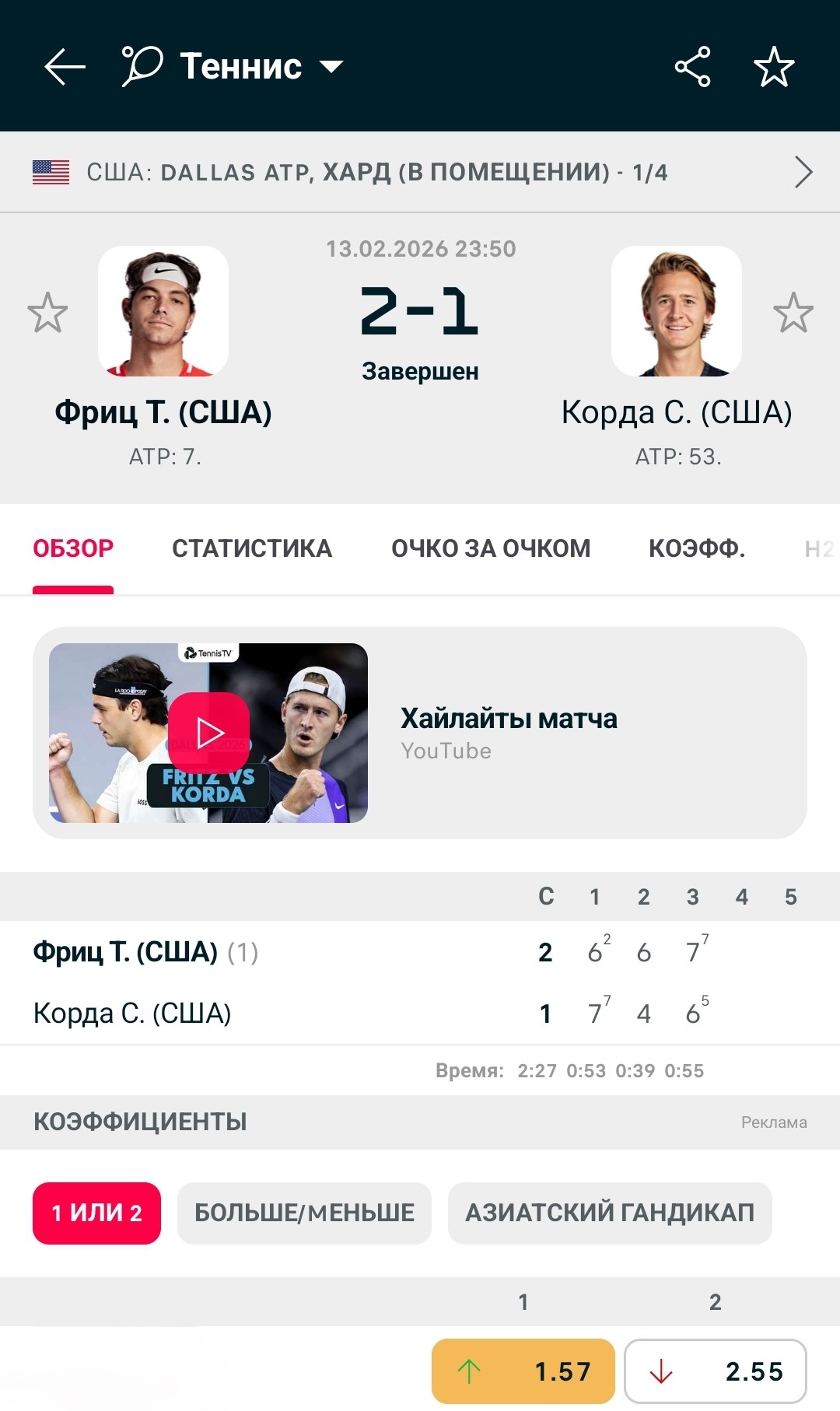
Task: Play the Хайлайты матча video
Action: (x=208, y=733)
